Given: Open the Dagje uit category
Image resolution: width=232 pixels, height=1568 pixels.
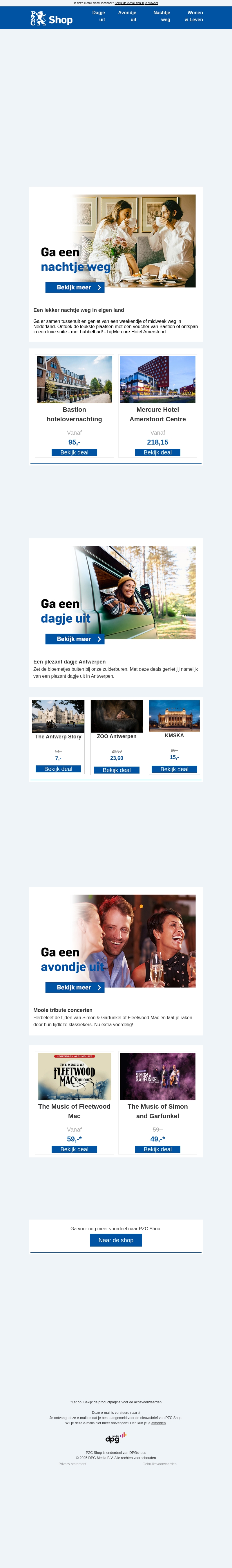Looking at the screenshot, I should tap(99, 16).
